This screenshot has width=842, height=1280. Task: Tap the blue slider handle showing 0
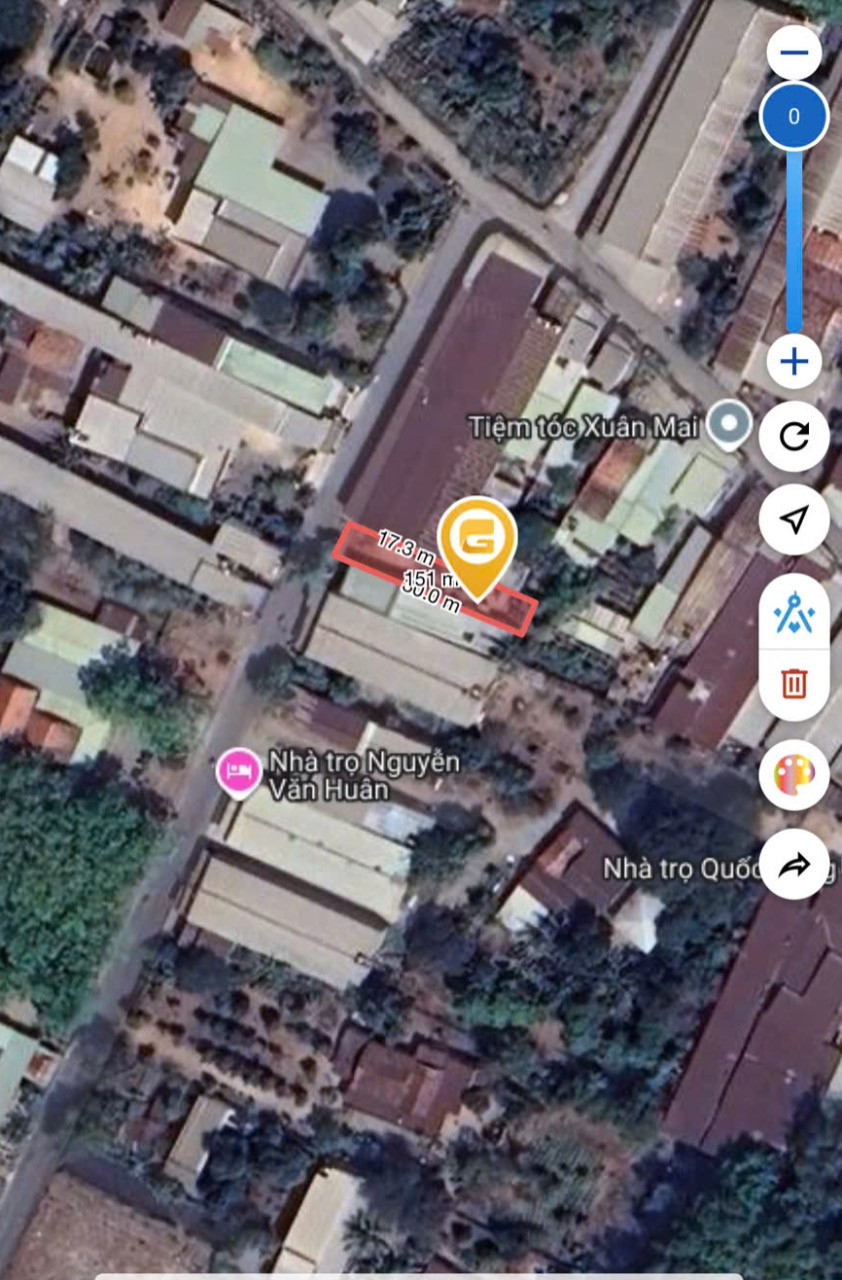(794, 116)
